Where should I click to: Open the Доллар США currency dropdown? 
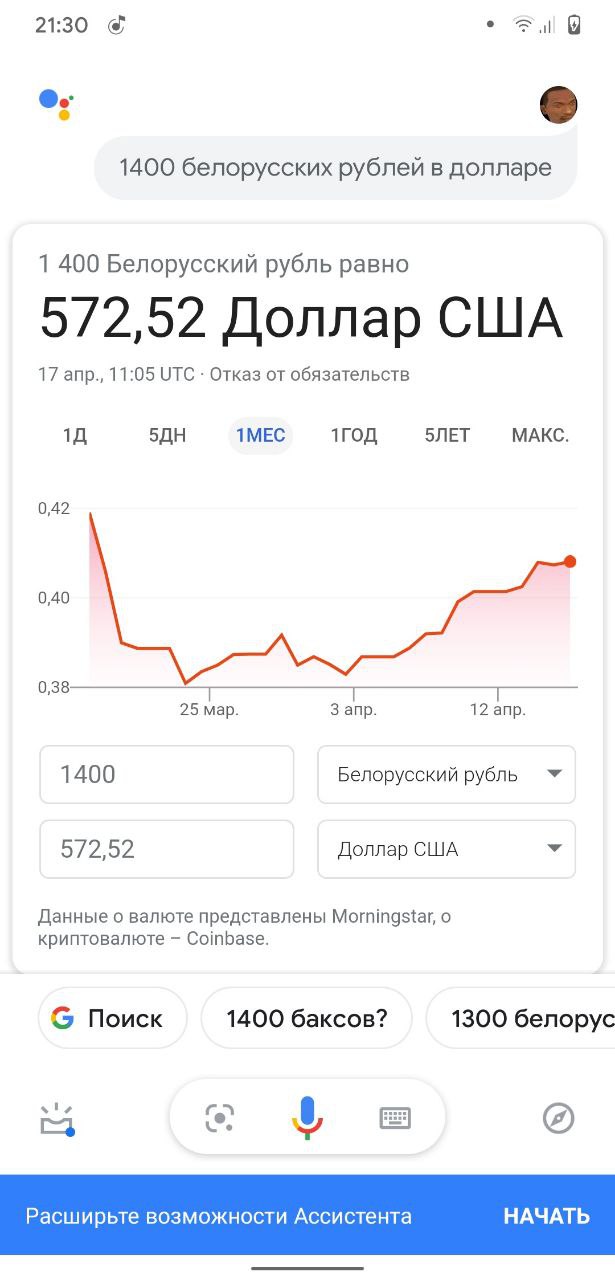coord(447,849)
